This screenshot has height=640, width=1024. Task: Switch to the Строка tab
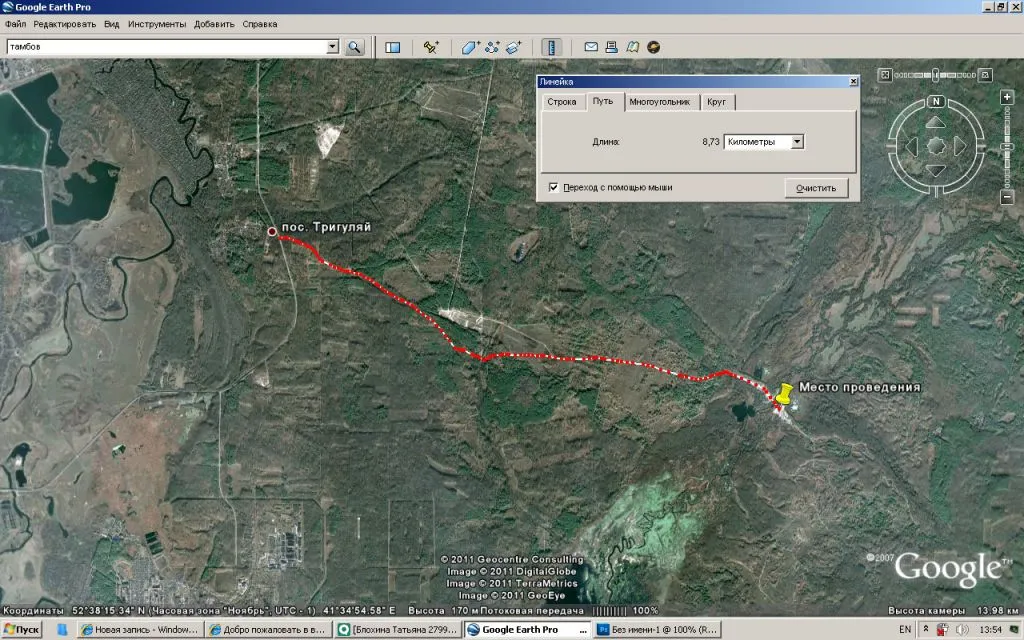[562, 102]
